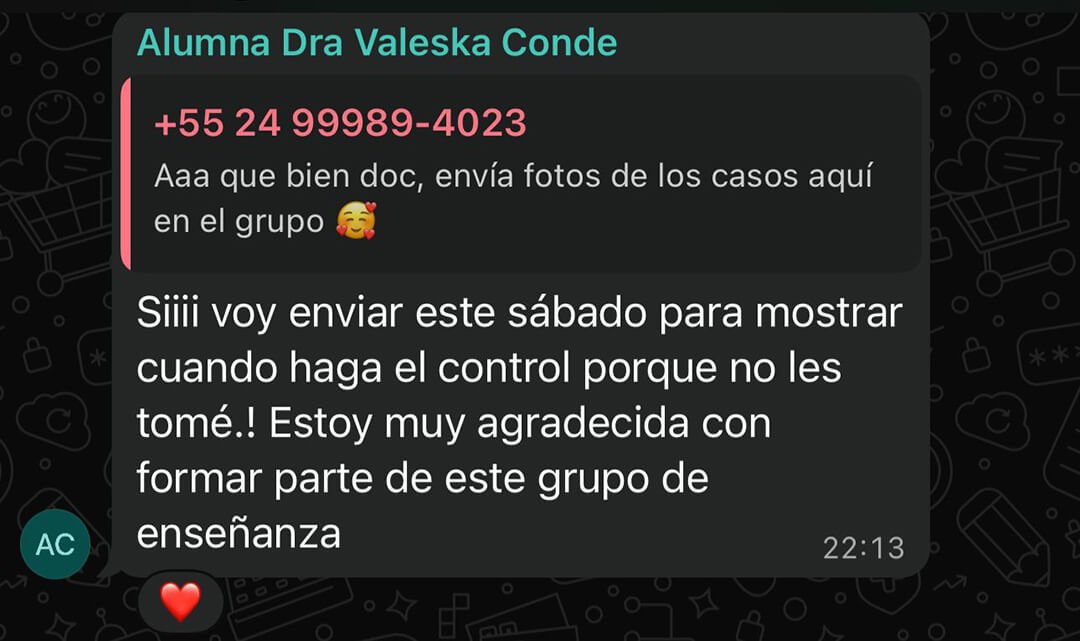The height and width of the screenshot is (641, 1080).
Task: Open the quoted message from +55 24 99989-4023
Action: coord(520,173)
